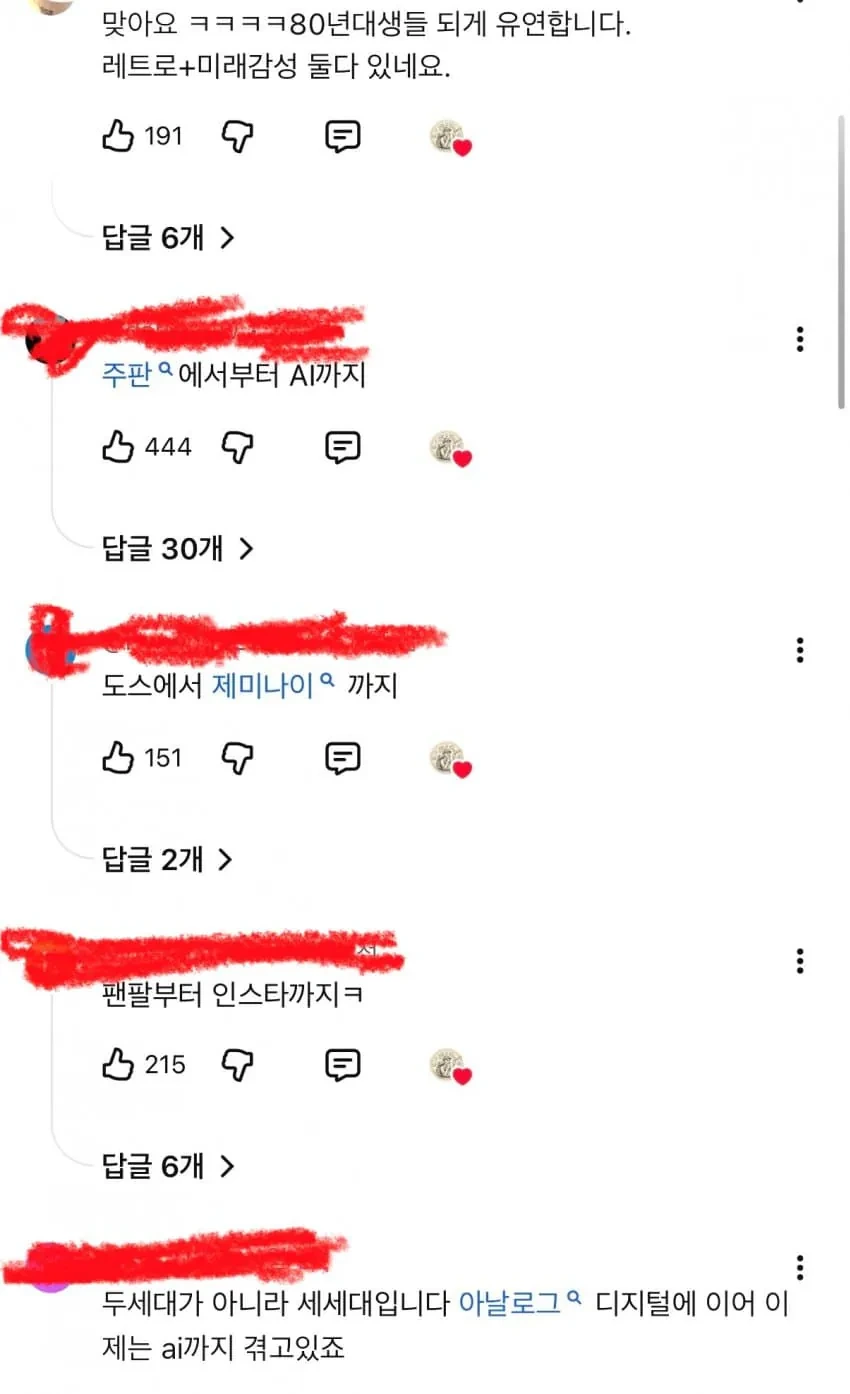Reply to the comment with 191 likes
This screenshot has height=1394, width=850.
pyautogui.click(x=343, y=135)
